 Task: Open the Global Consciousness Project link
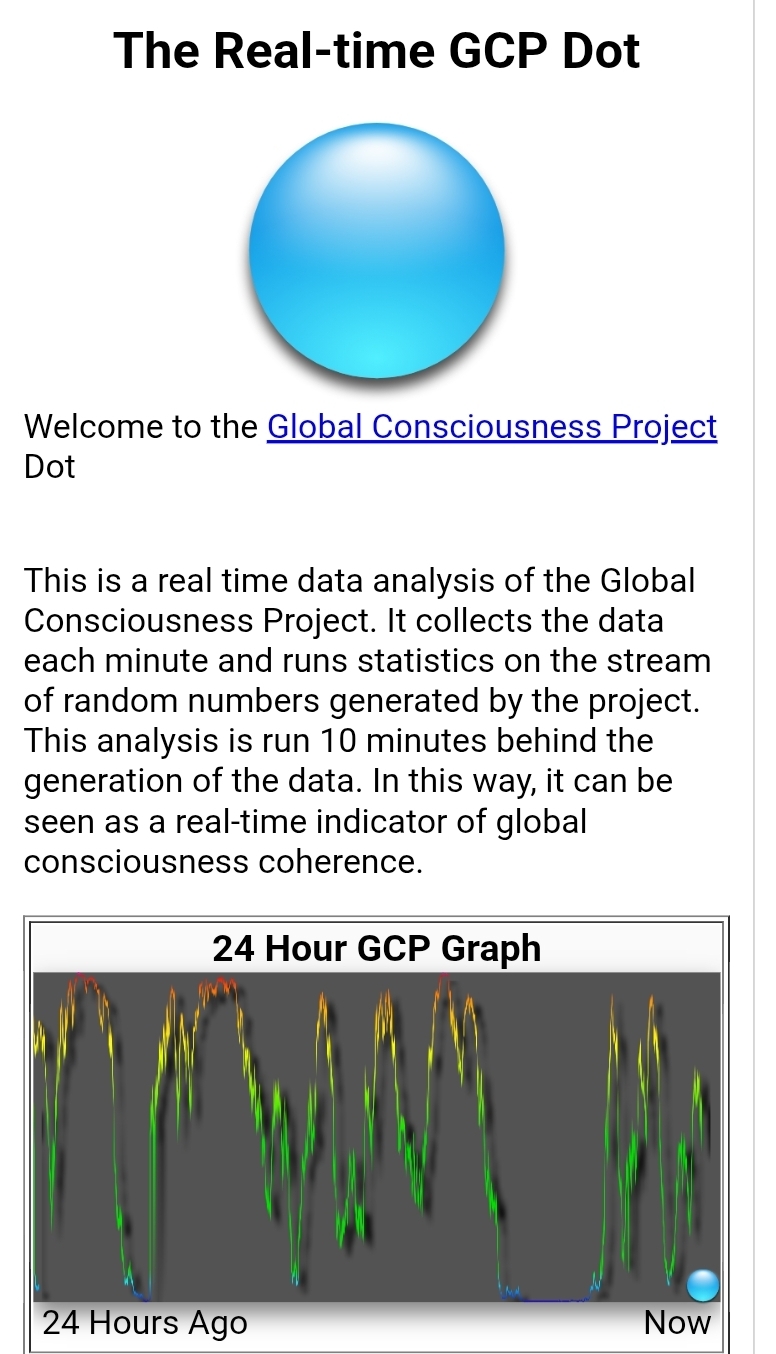click(492, 427)
